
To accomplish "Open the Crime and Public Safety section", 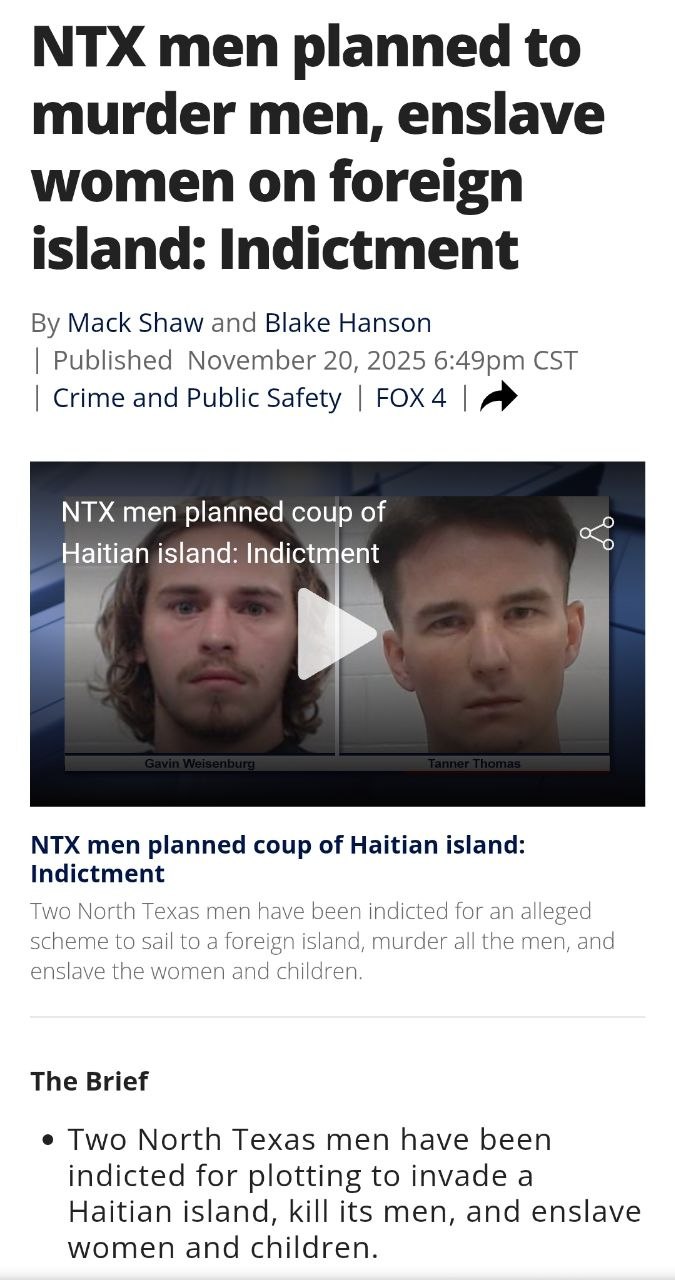I will [197, 398].
